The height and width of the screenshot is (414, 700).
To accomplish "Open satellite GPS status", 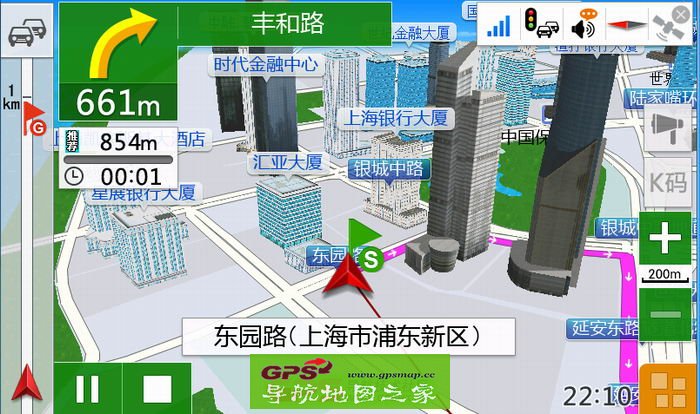I will pos(666,26).
